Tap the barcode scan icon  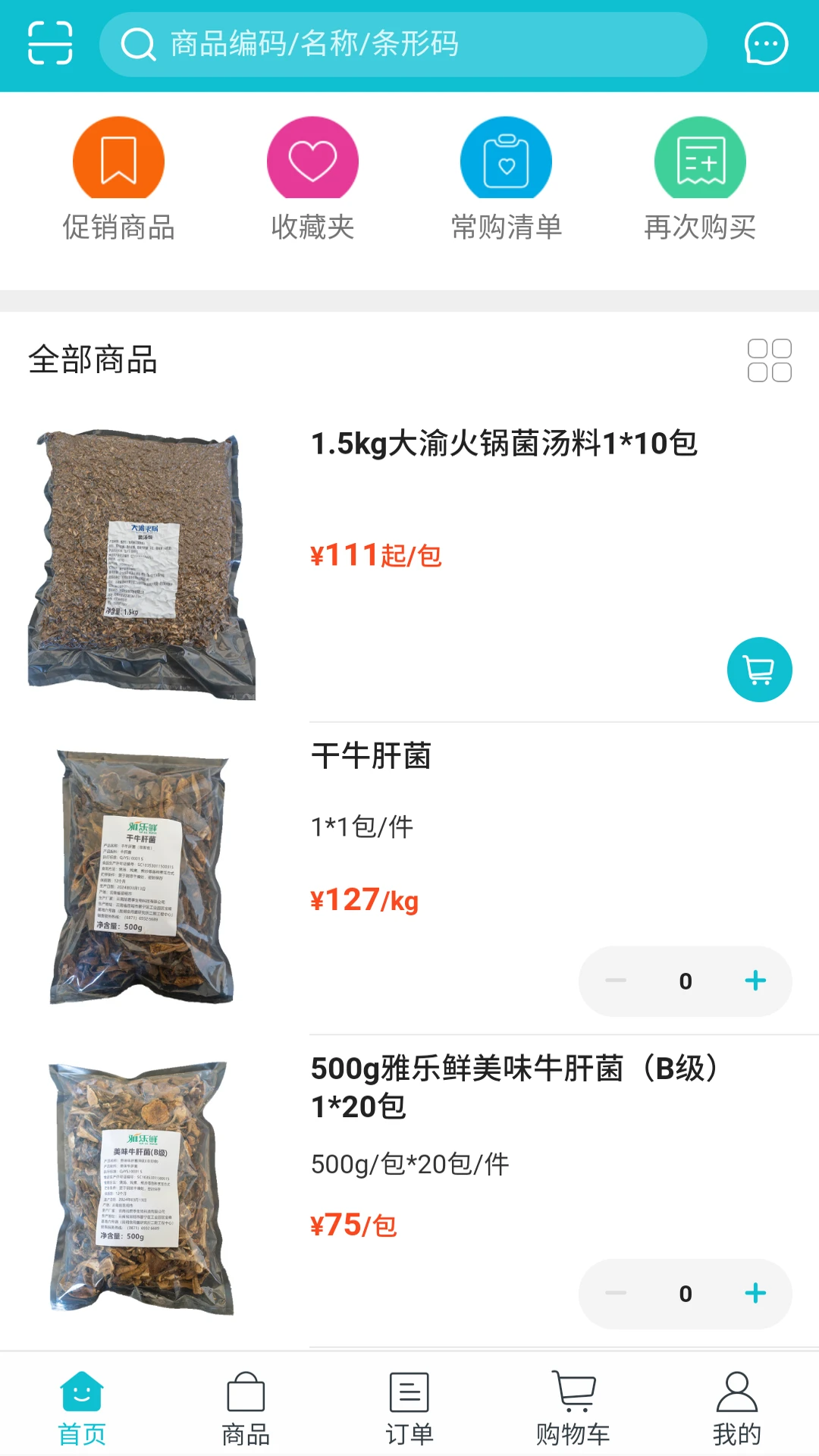50,43
